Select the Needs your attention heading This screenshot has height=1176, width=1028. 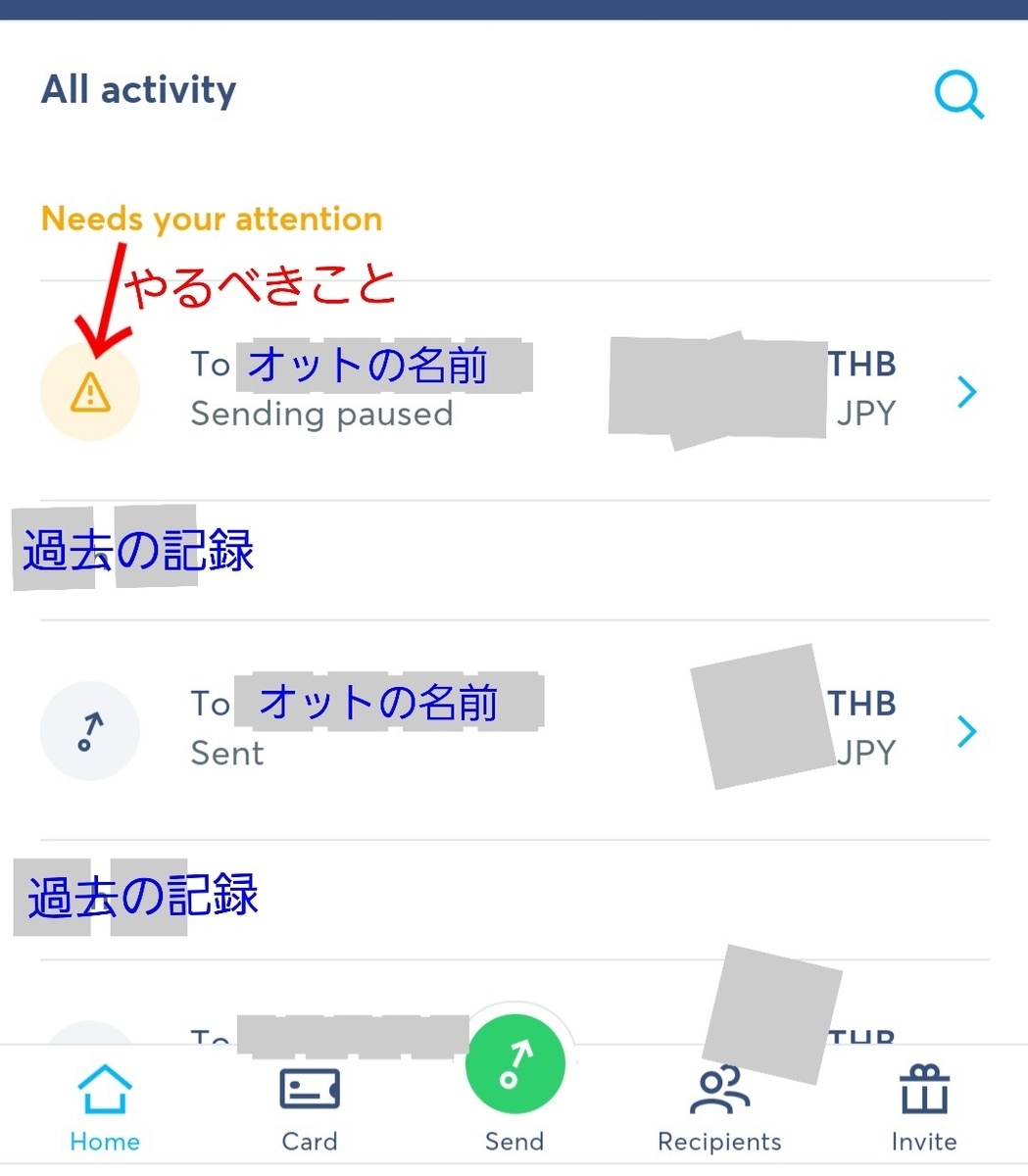coord(210,219)
